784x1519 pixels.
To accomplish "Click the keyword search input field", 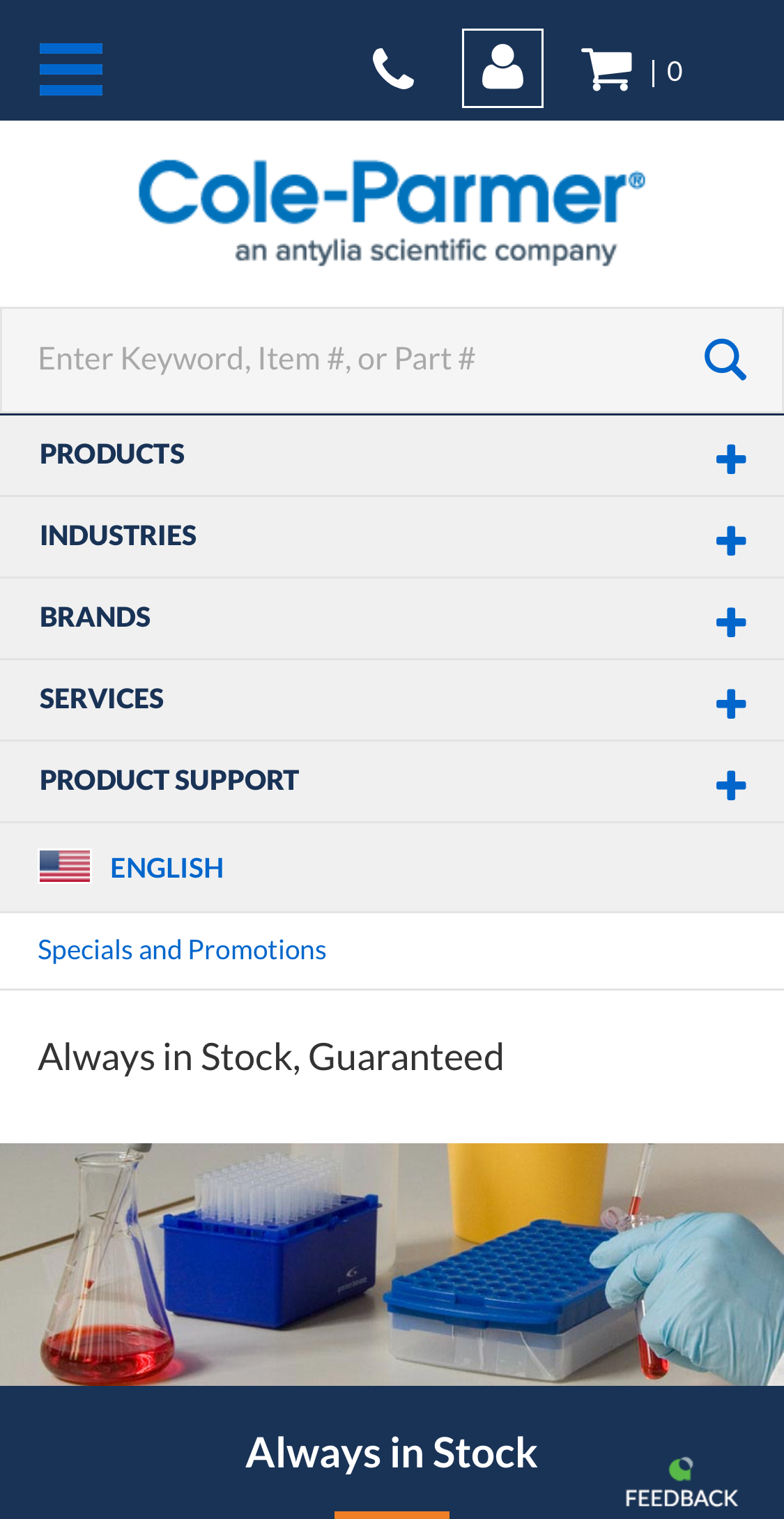I will (x=279, y=358).
